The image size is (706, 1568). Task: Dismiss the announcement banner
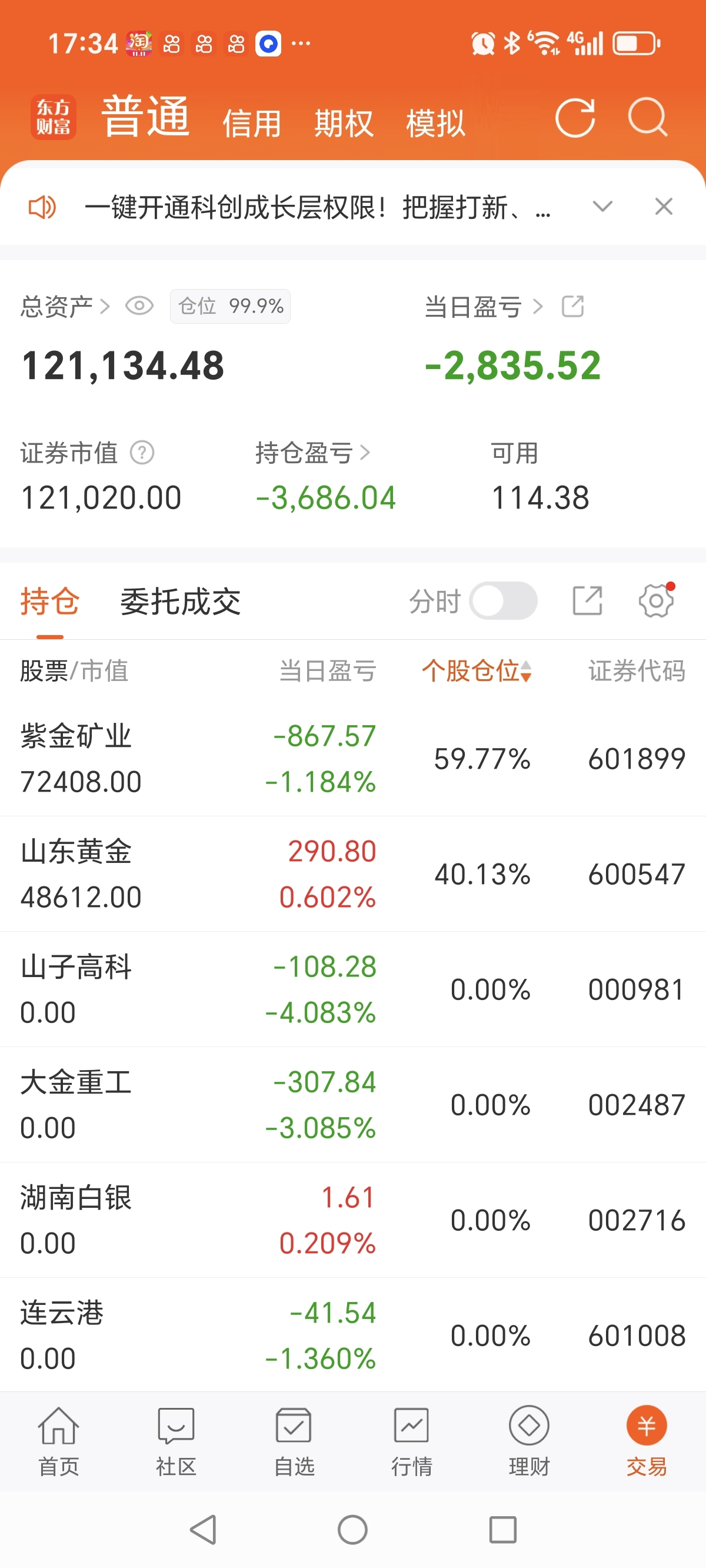pos(664,207)
